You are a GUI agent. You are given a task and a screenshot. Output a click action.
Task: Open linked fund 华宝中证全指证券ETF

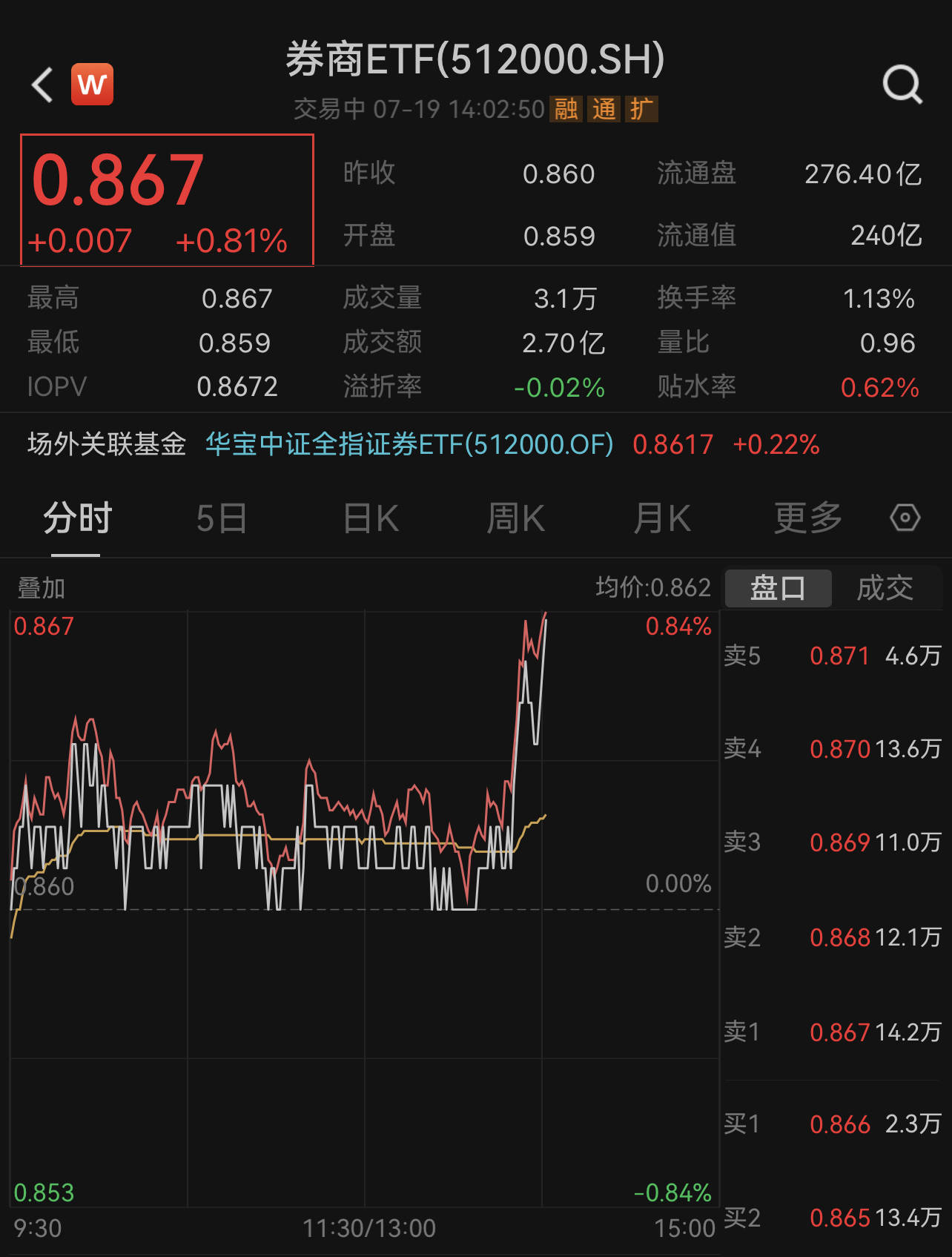(409, 444)
